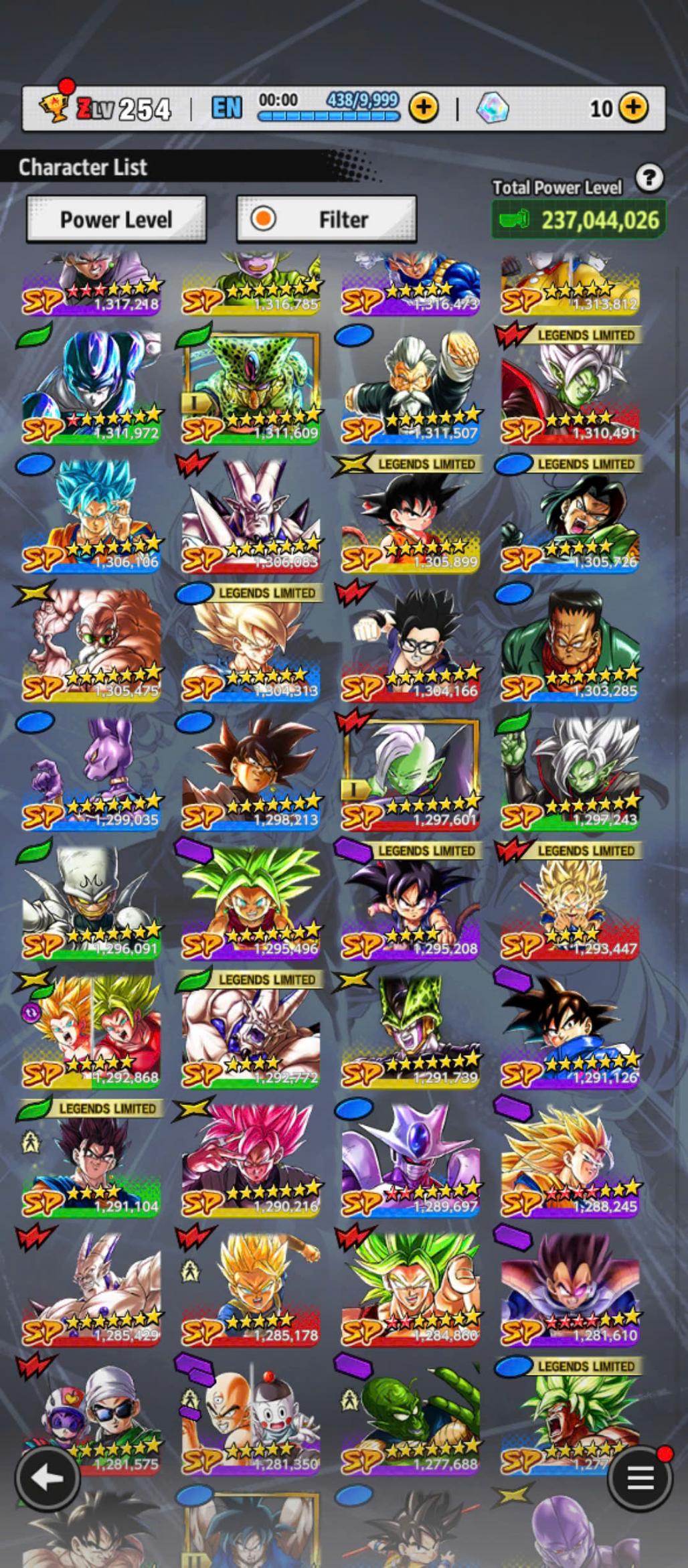Screen dimensions: 688x1568
Task: Add energy with the plus button
Action: tap(424, 107)
